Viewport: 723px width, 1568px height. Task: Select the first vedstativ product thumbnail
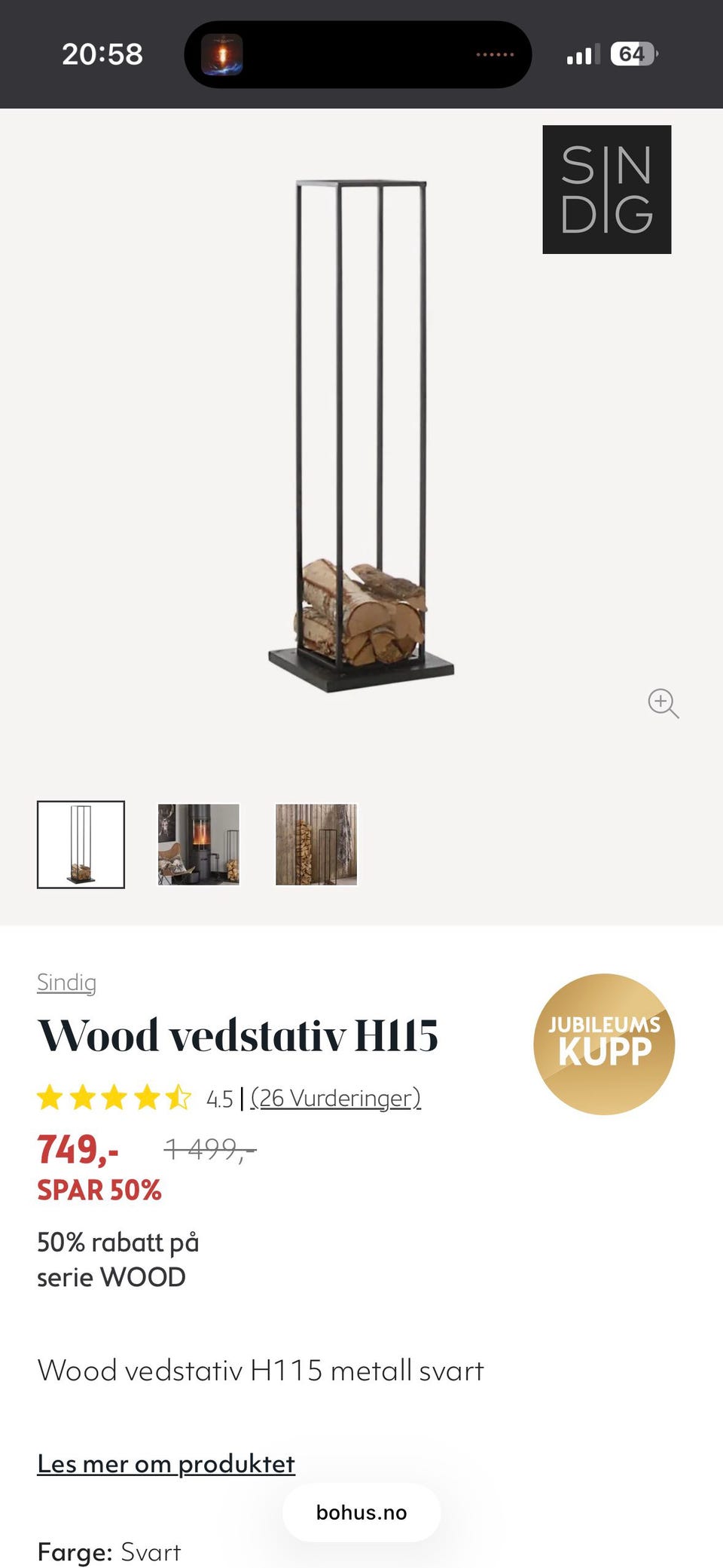coord(81,845)
